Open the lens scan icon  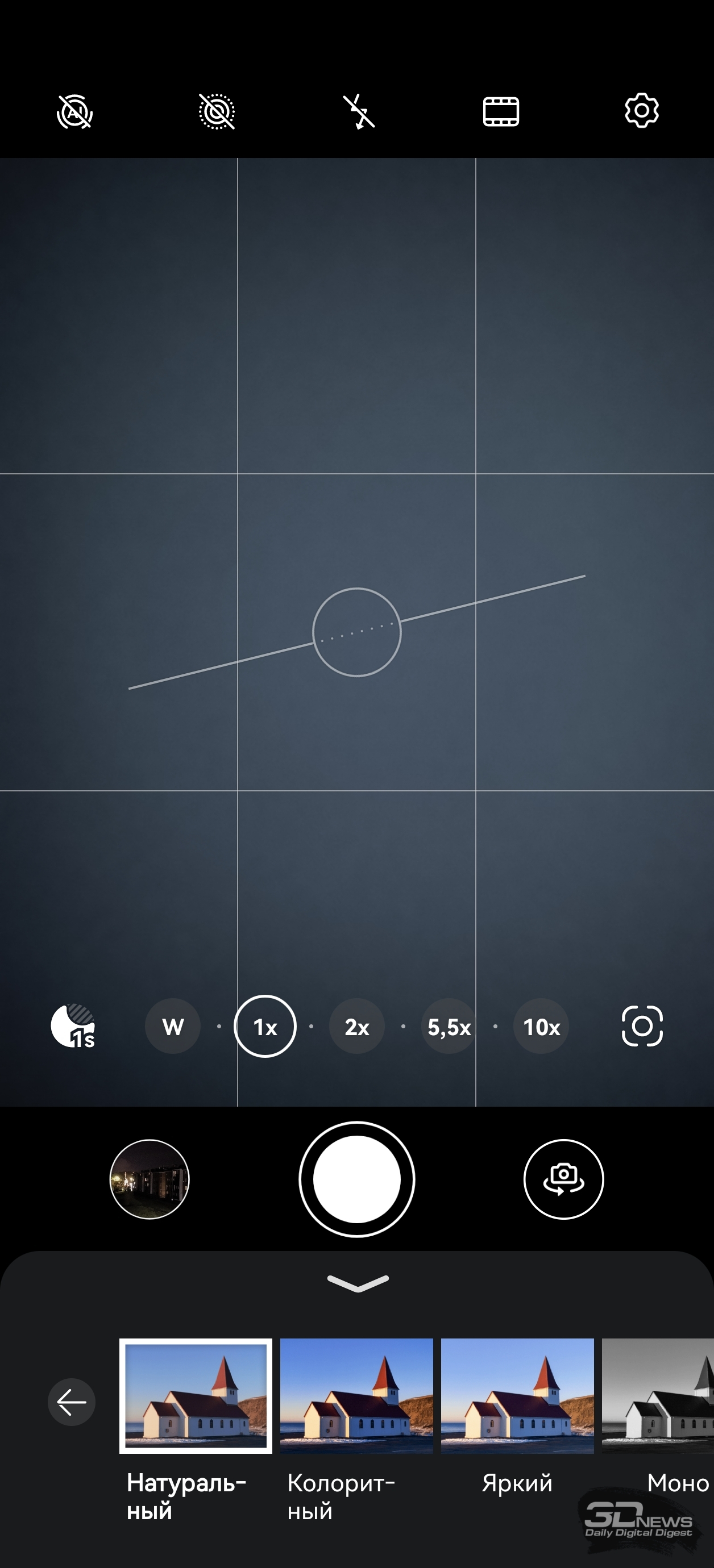(642, 1026)
